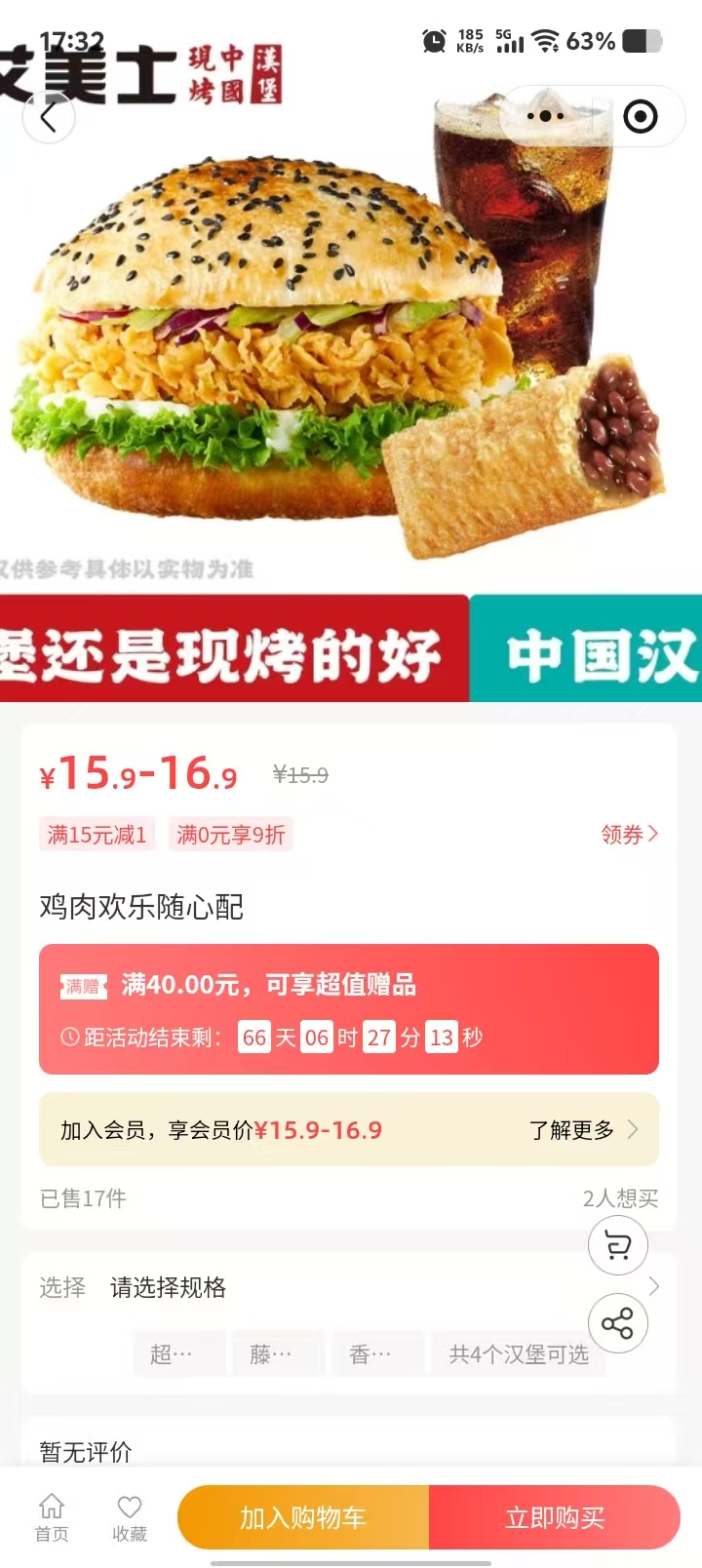This screenshot has height=1568, width=702.
Task: Go back using the top-left arrow
Action: pyautogui.click(x=49, y=118)
